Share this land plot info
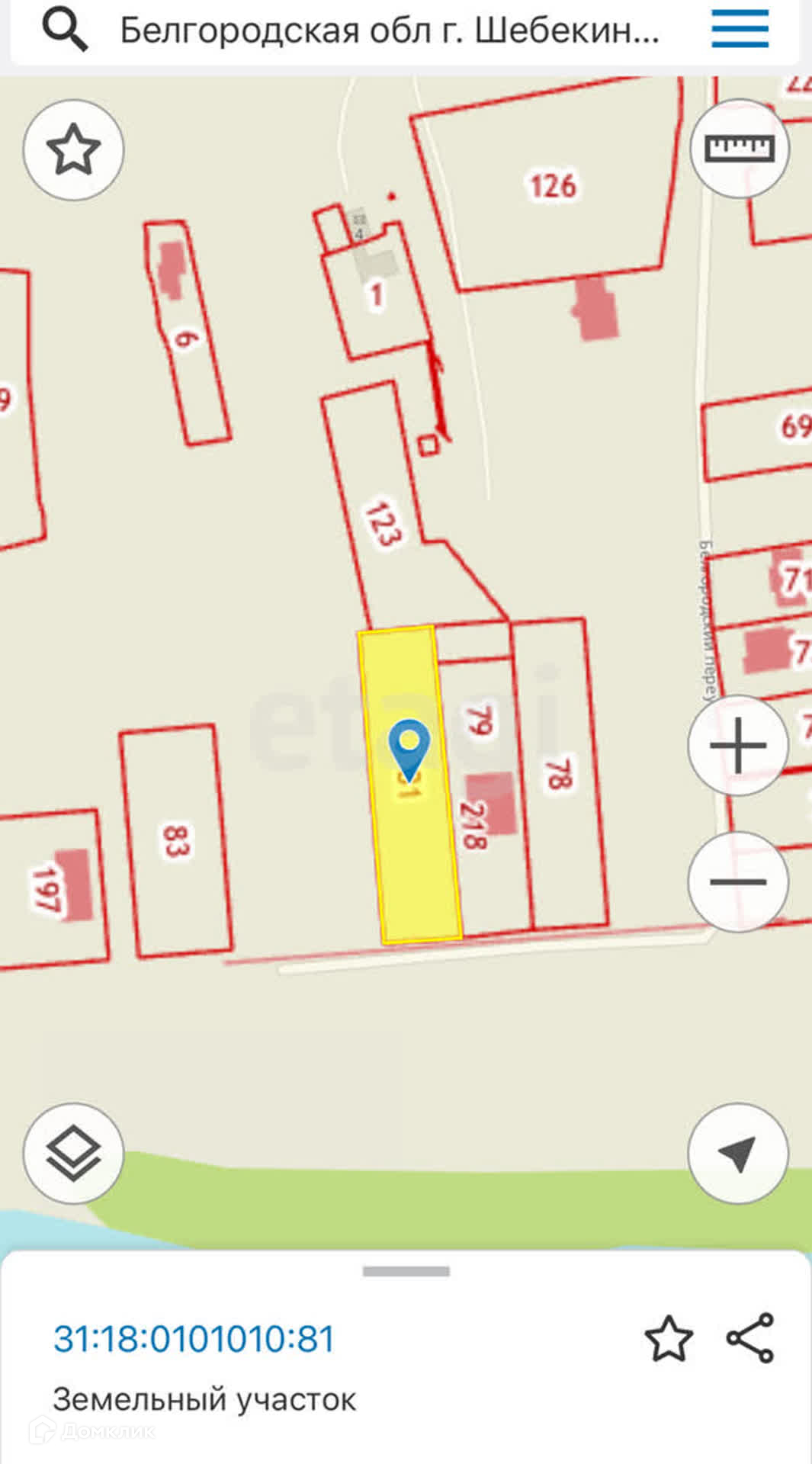Image resolution: width=812 pixels, height=1464 pixels. [x=750, y=1338]
